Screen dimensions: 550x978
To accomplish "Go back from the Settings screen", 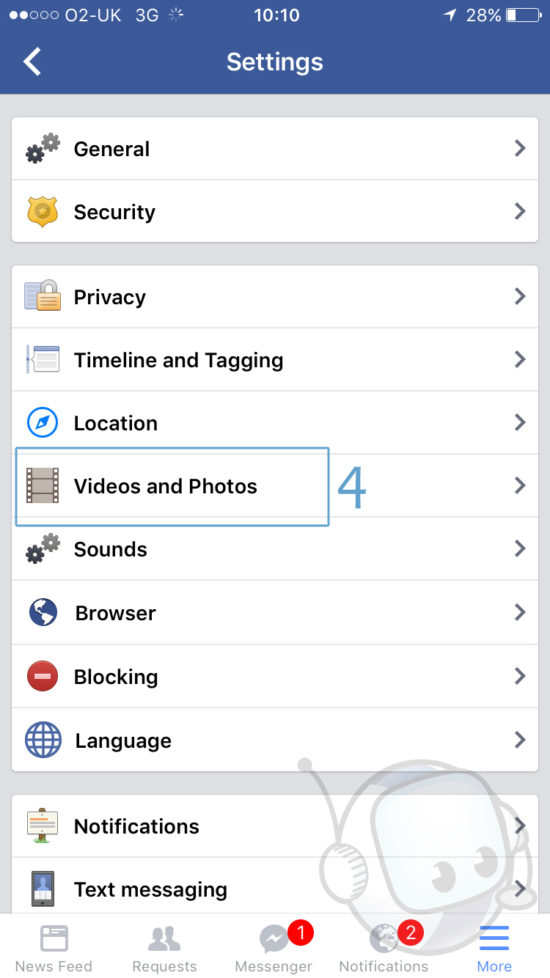I will 32,62.
